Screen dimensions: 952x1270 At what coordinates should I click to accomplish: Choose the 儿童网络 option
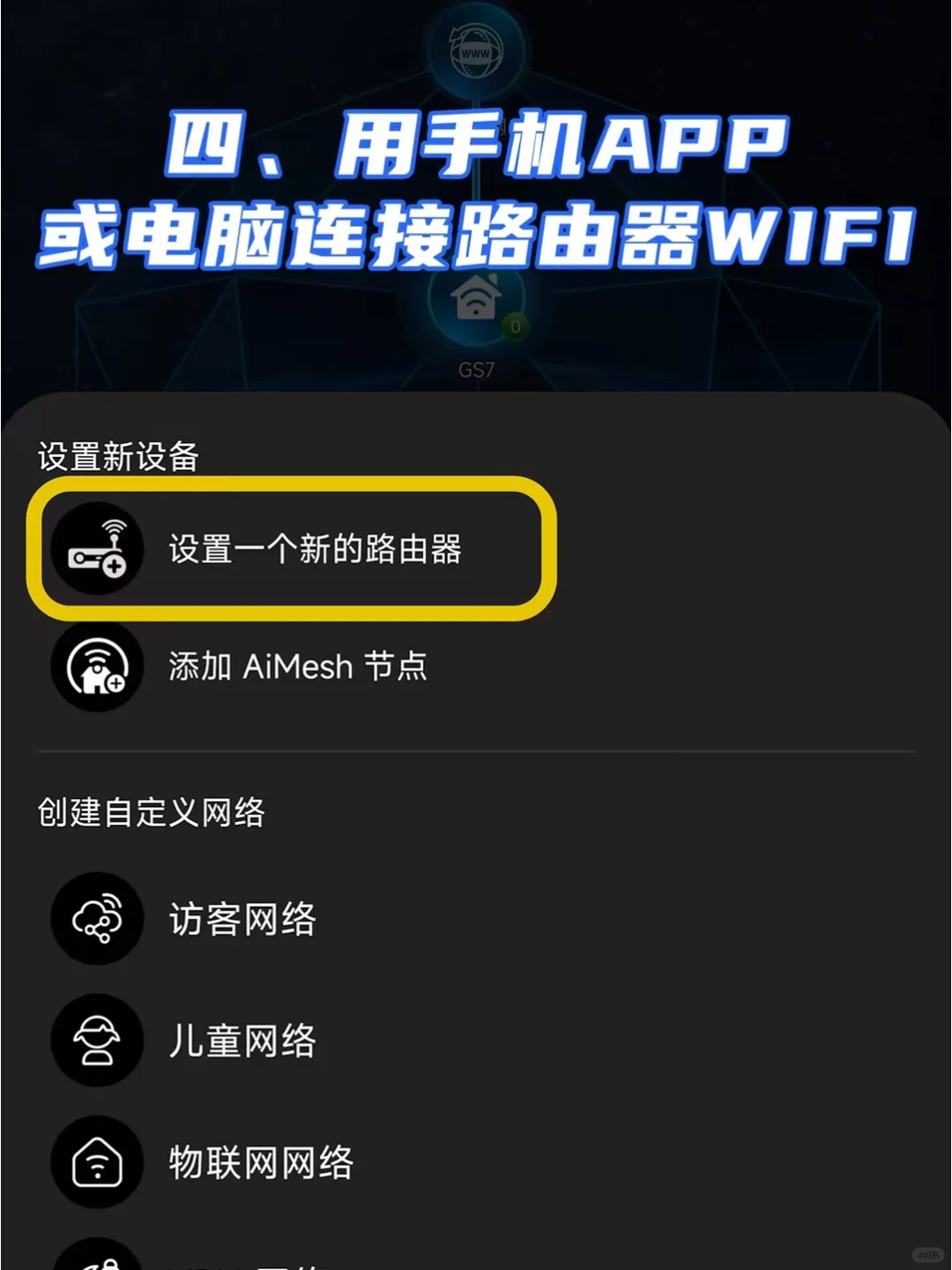(242, 1041)
